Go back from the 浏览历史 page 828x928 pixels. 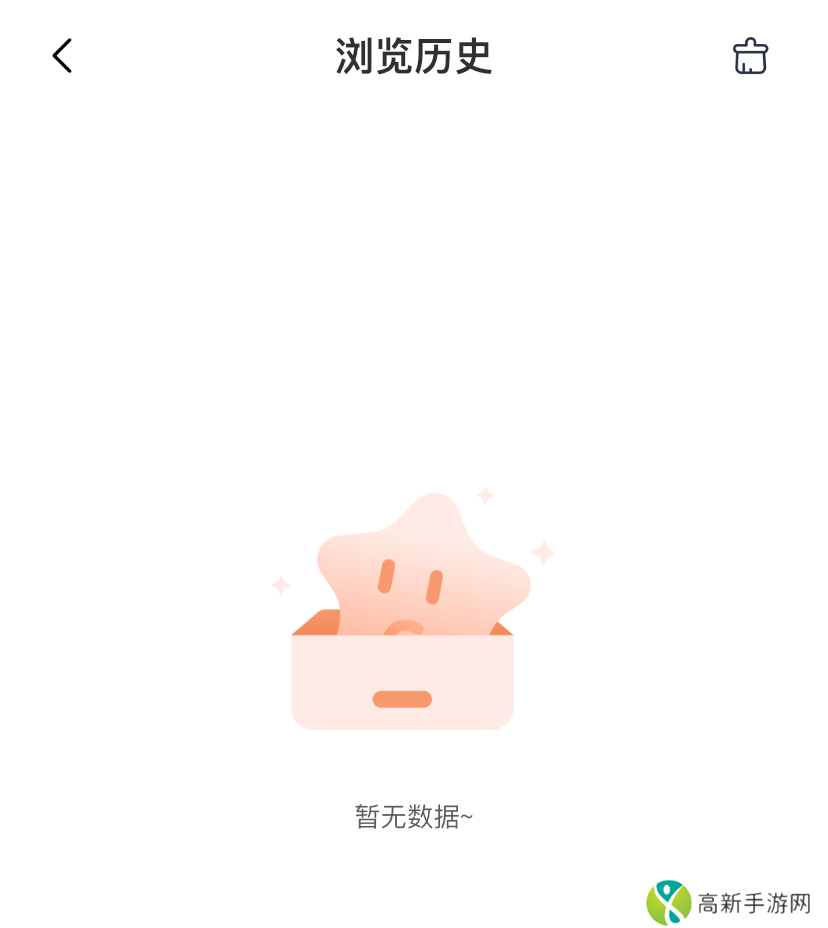click(x=62, y=56)
